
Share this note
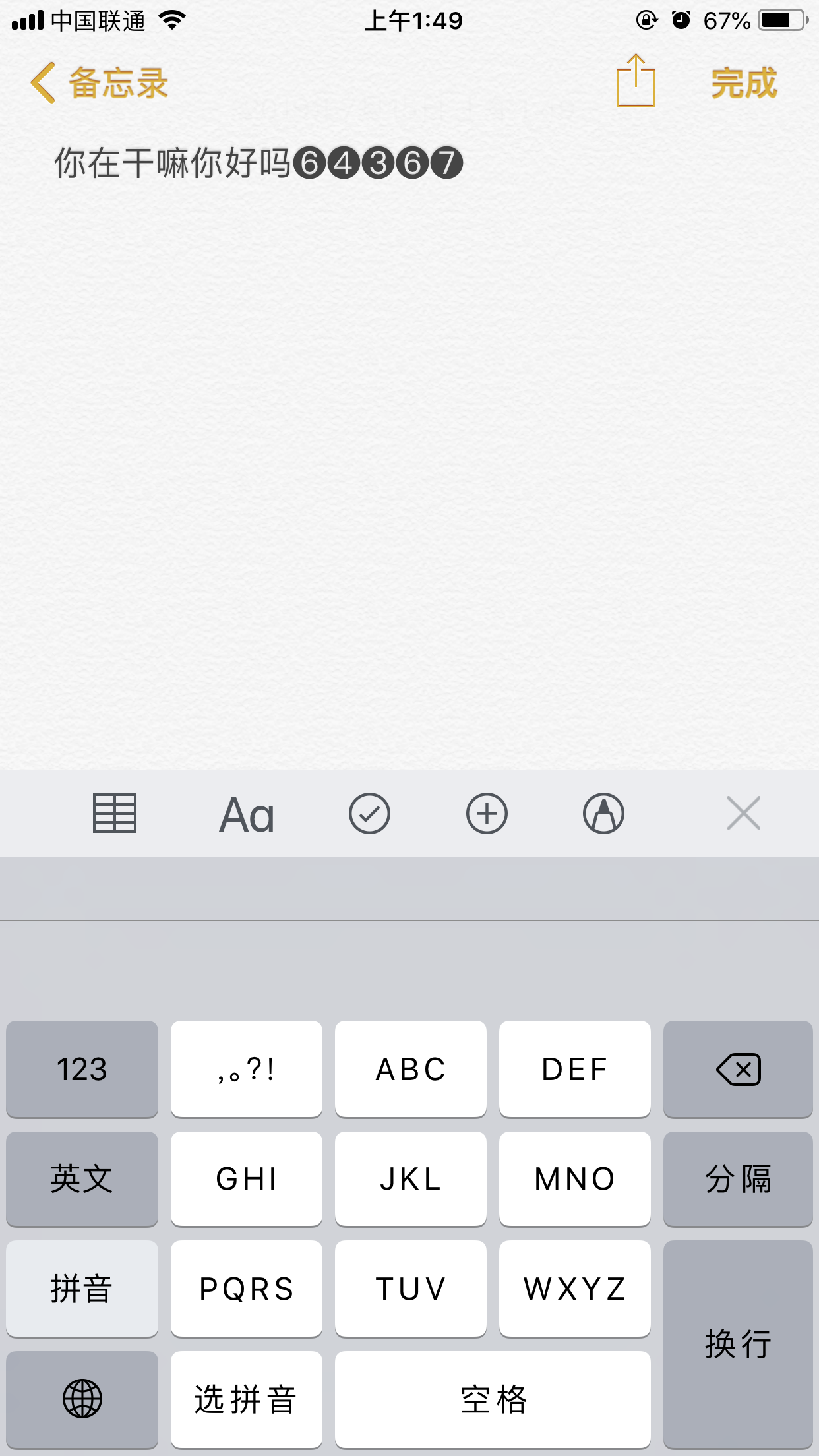(x=635, y=82)
